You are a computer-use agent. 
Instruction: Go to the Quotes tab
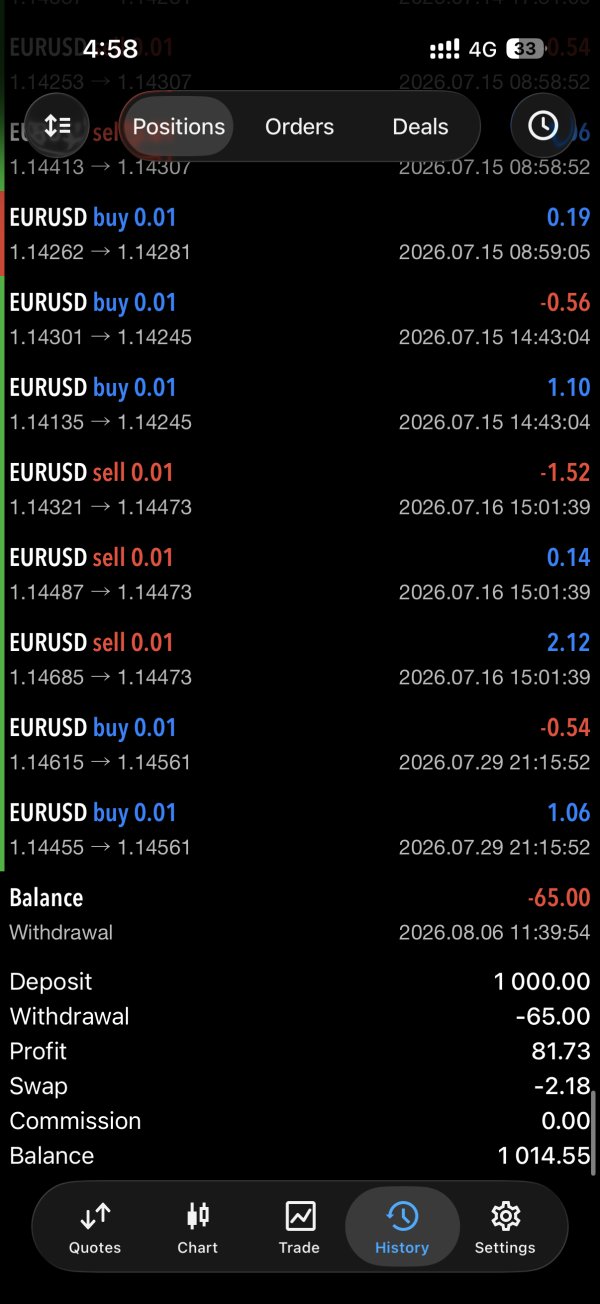pyautogui.click(x=95, y=1228)
